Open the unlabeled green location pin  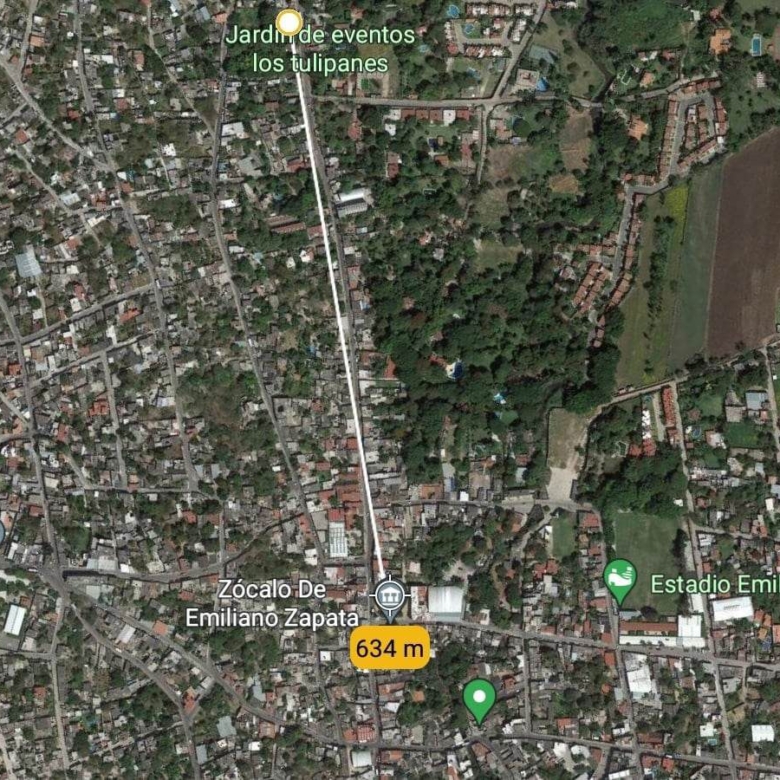(x=480, y=696)
